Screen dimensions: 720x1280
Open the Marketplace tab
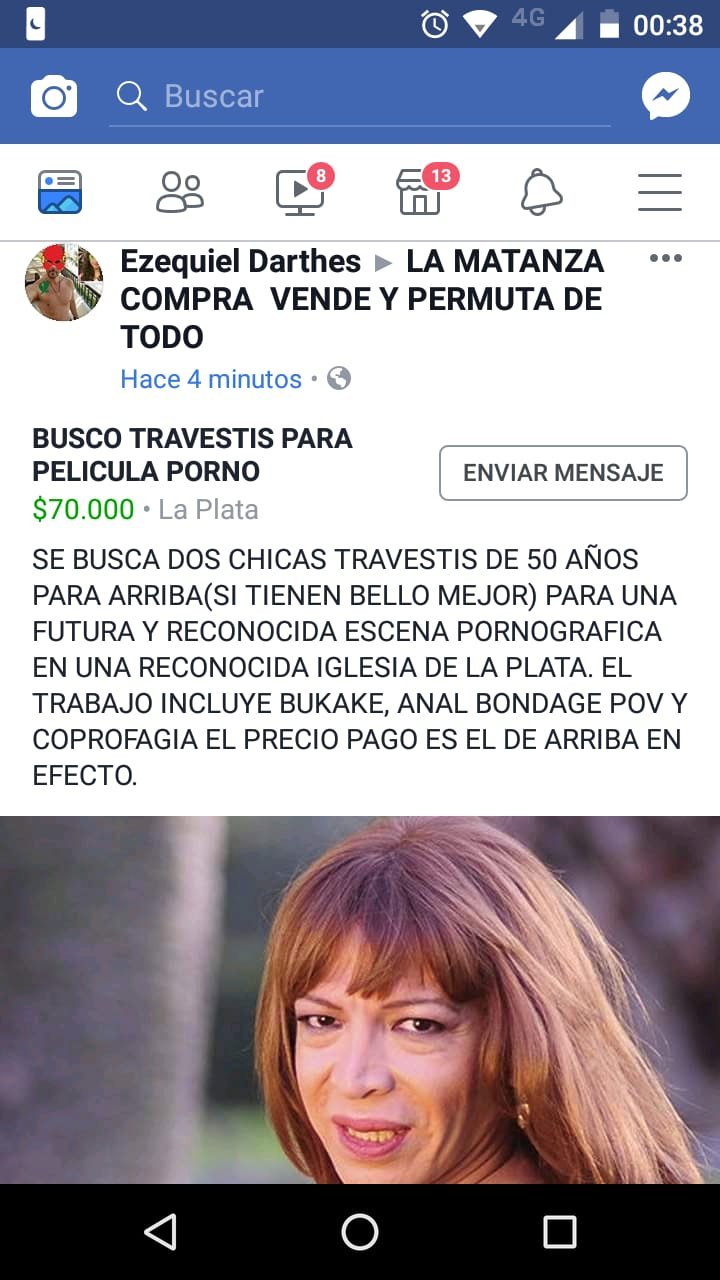(x=420, y=192)
